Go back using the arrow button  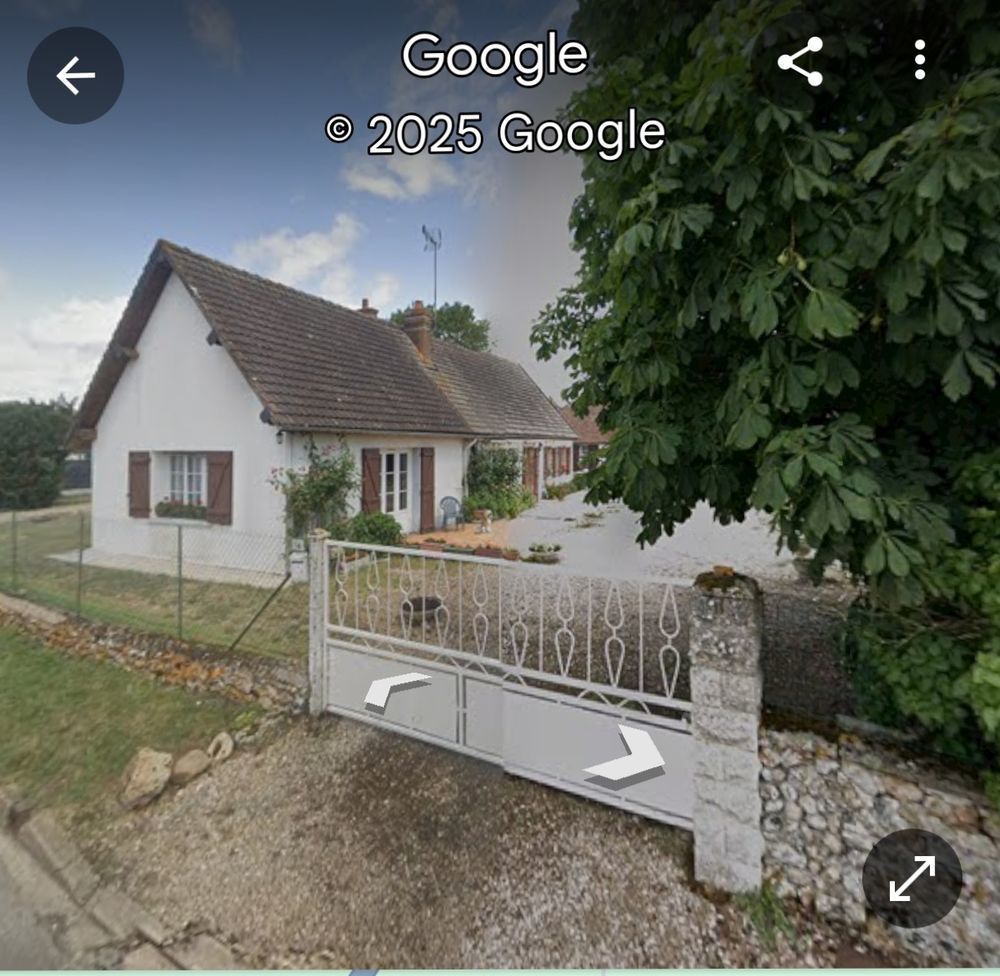75,75
